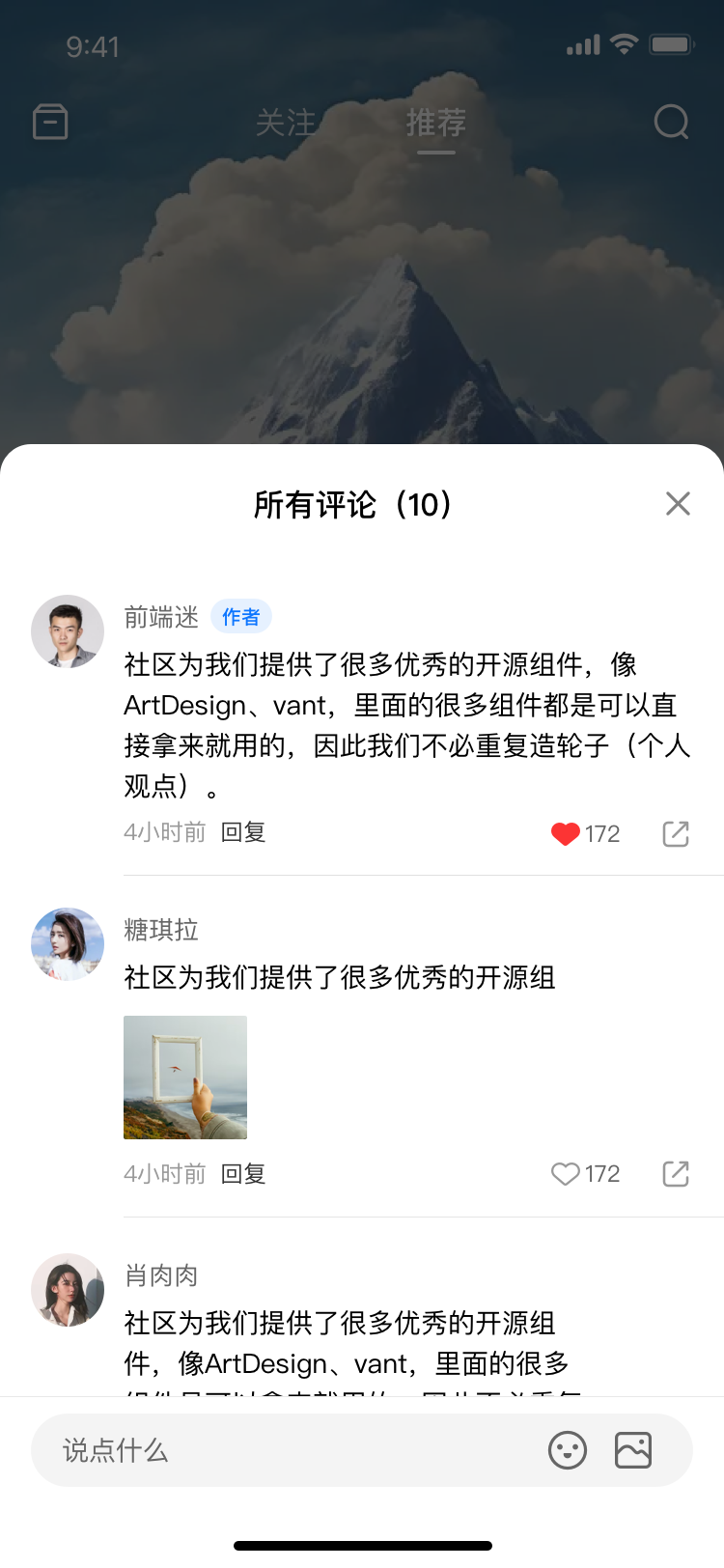Tap the battery indicator in the status bar
Image resolution: width=724 pixels, height=1568 pixels.
pyautogui.click(x=672, y=43)
